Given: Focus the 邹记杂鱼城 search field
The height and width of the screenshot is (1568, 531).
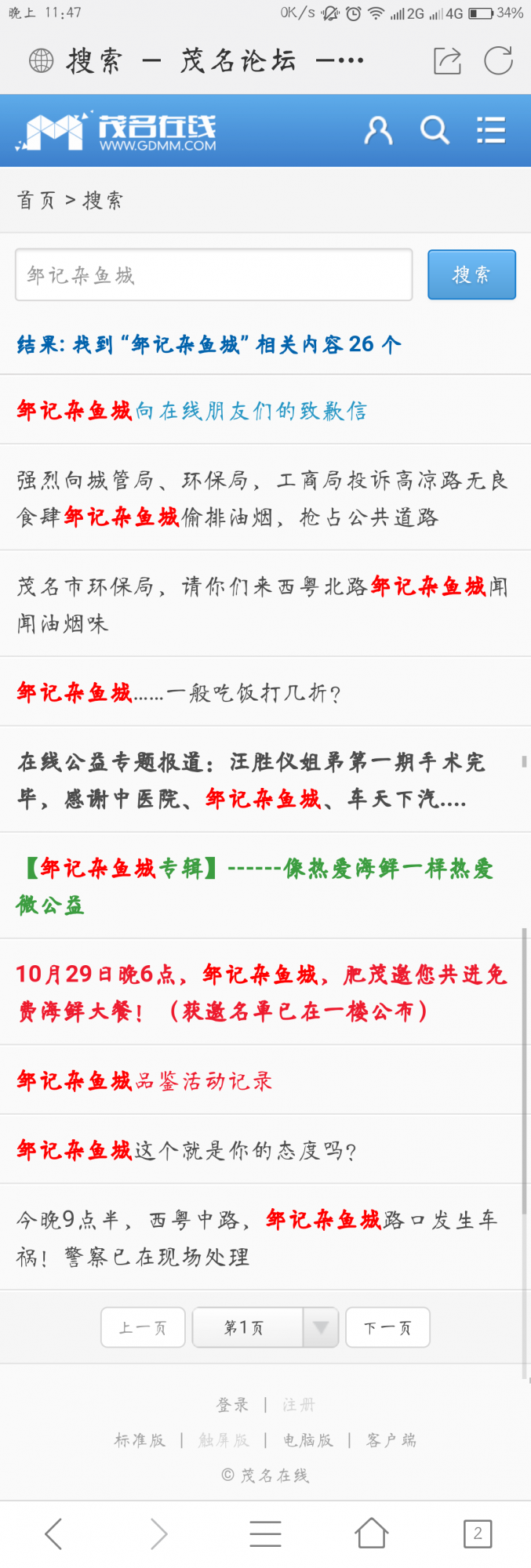Looking at the screenshot, I should coord(213,275).
